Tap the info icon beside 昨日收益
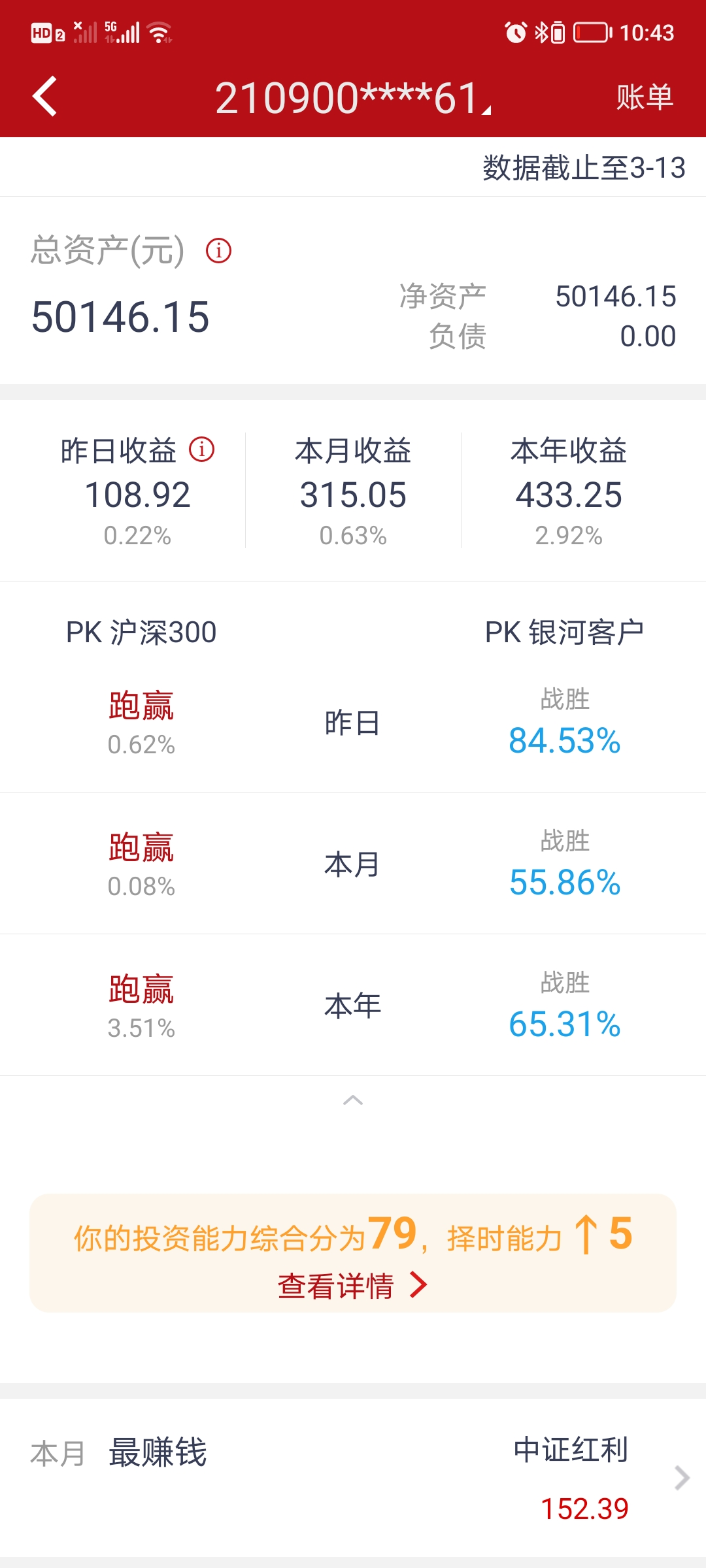The height and width of the screenshot is (1568, 706). coord(201,449)
